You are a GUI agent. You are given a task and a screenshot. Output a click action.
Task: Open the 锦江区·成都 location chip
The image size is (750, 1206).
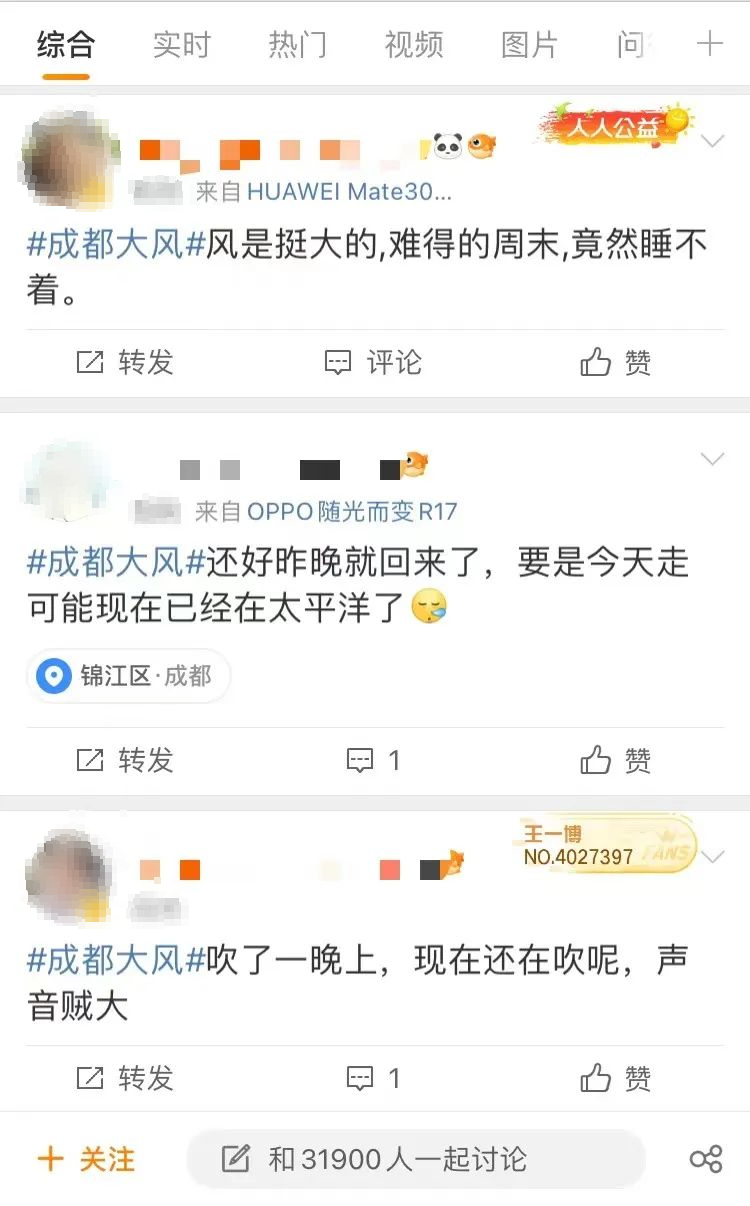[128, 676]
